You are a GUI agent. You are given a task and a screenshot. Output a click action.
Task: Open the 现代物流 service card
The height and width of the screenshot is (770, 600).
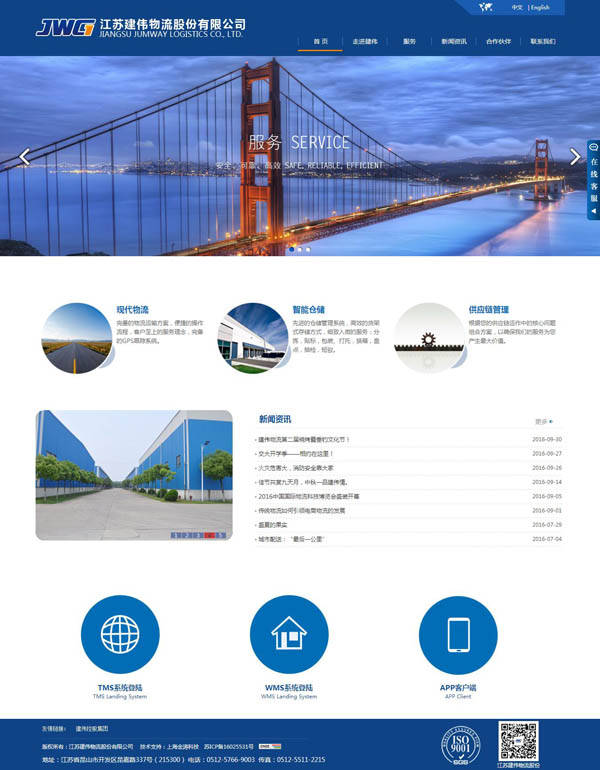coord(132,310)
